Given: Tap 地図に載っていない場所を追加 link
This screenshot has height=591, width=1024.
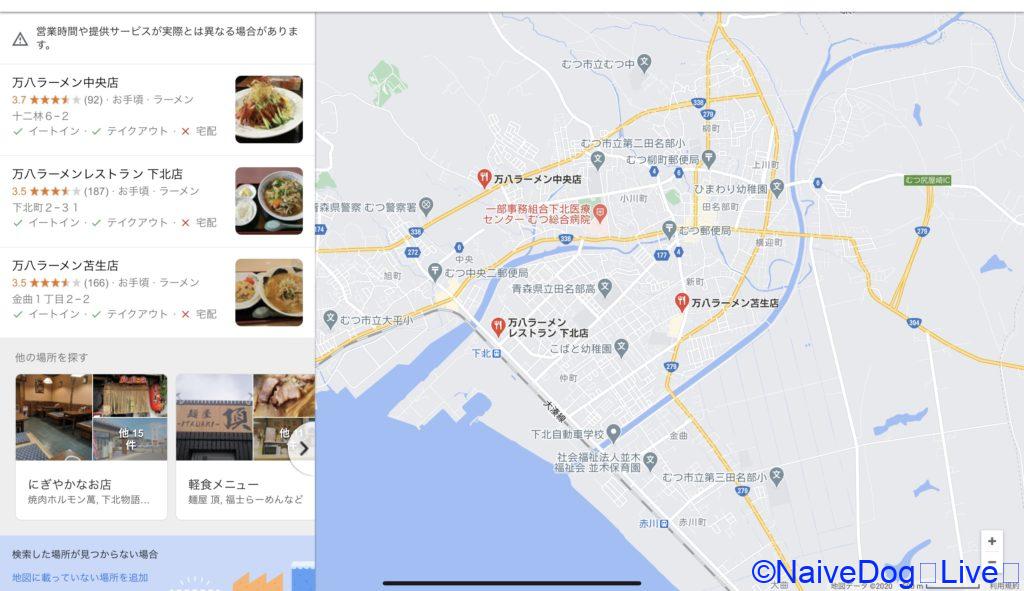Looking at the screenshot, I should (80, 577).
